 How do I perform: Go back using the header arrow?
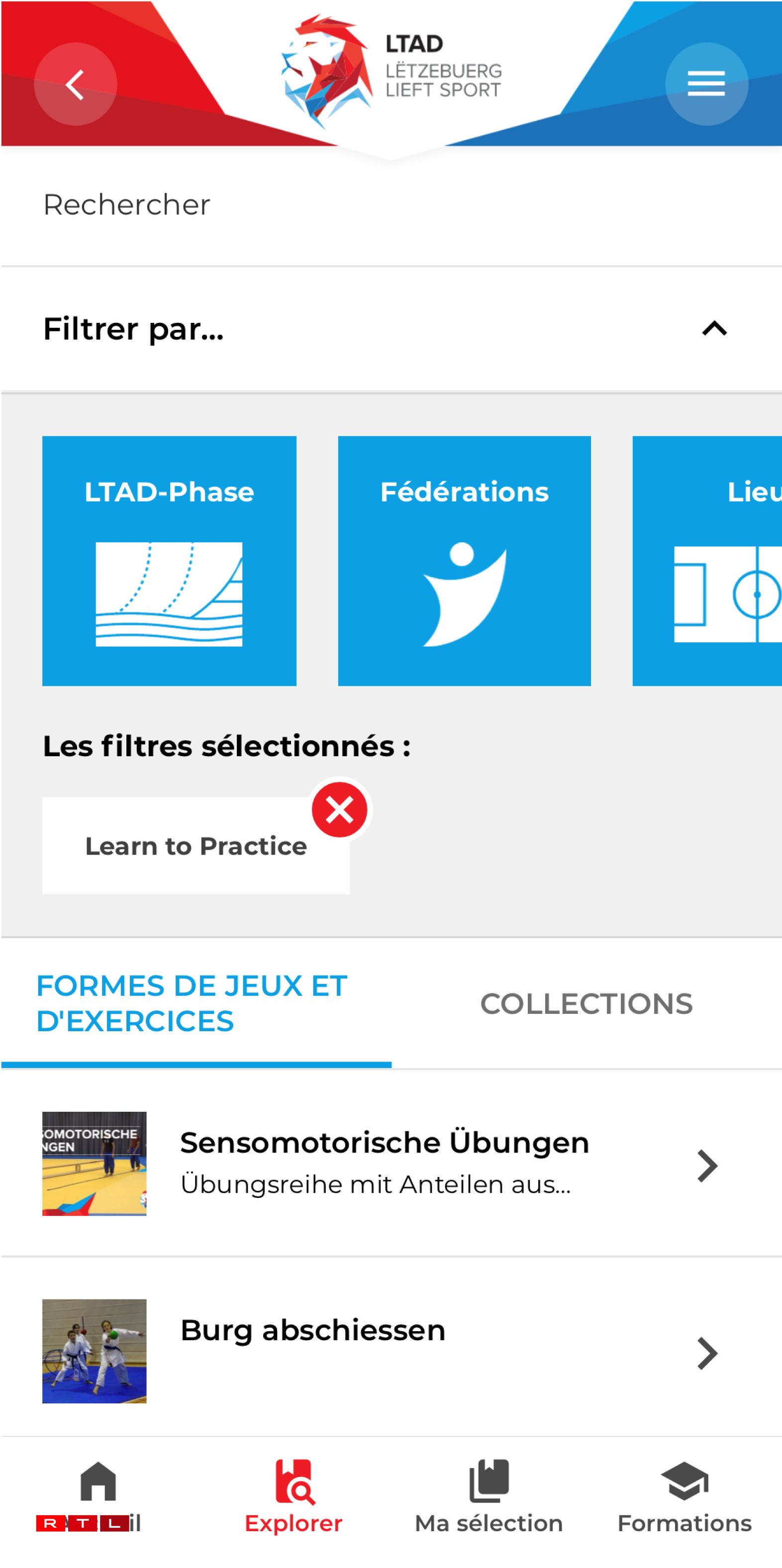76,84
